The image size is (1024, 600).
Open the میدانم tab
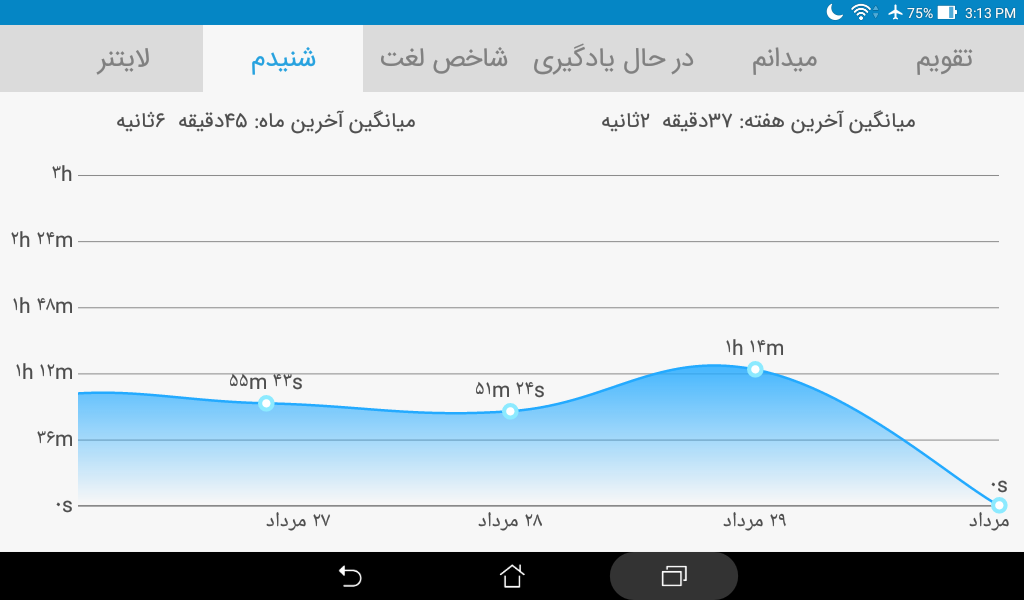784,59
